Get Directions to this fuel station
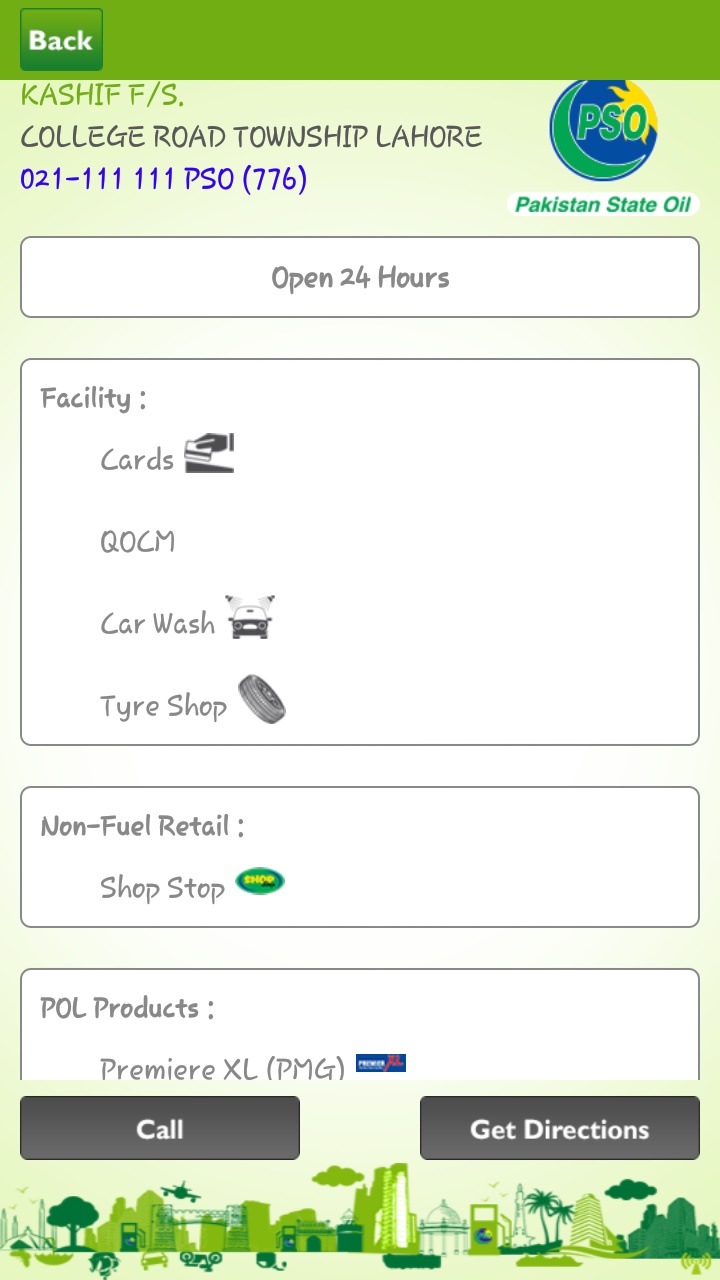Viewport: 720px width, 1280px height. pos(559,1128)
